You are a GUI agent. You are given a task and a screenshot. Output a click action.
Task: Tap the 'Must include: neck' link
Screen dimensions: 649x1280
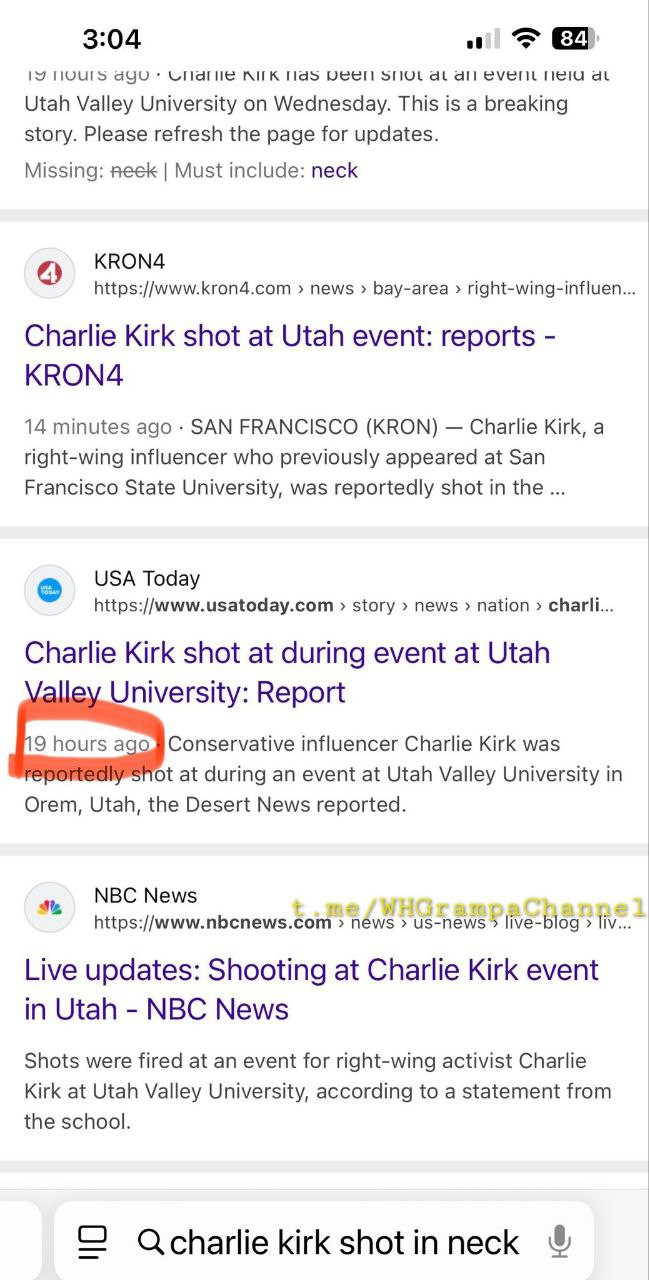(x=334, y=171)
